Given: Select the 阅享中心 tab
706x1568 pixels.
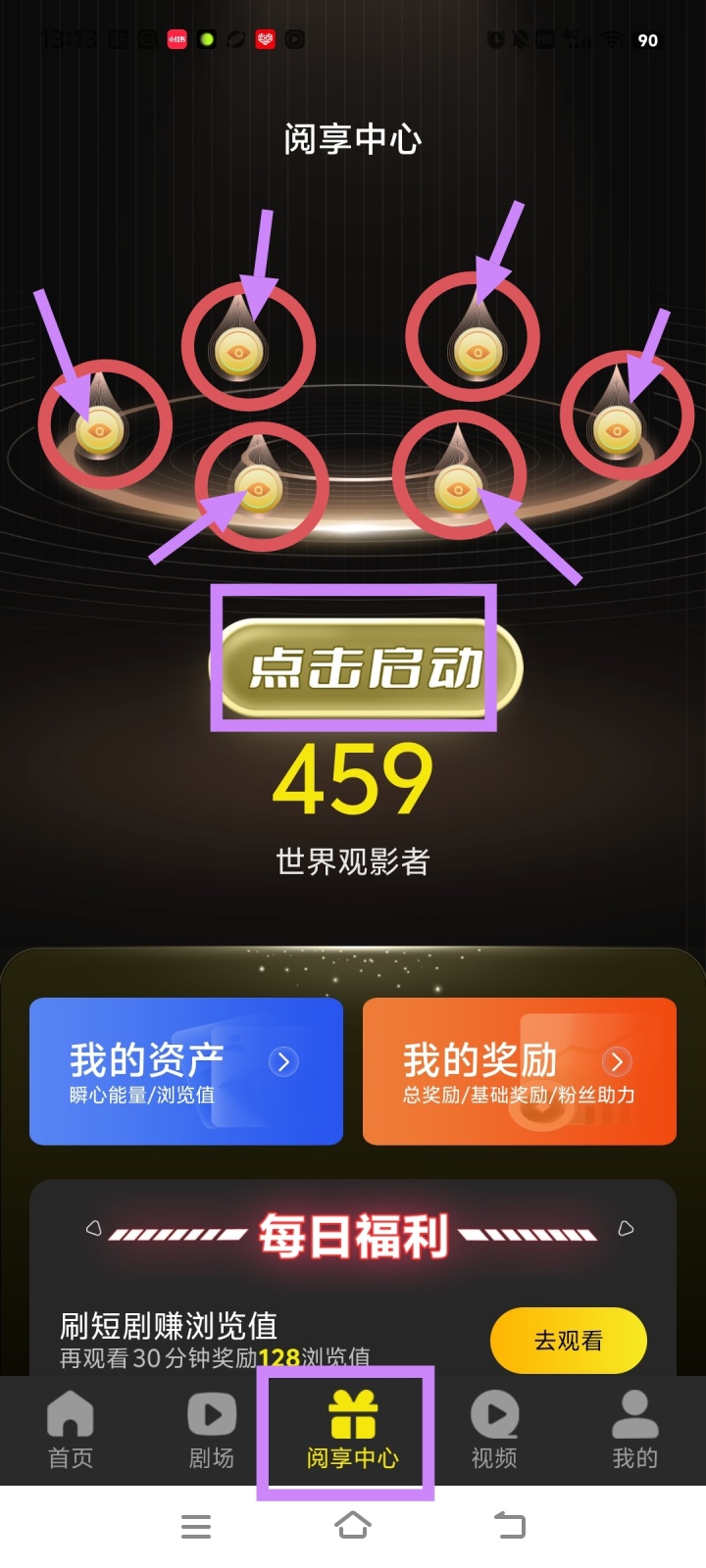Looking at the screenshot, I should (353, 1431).
